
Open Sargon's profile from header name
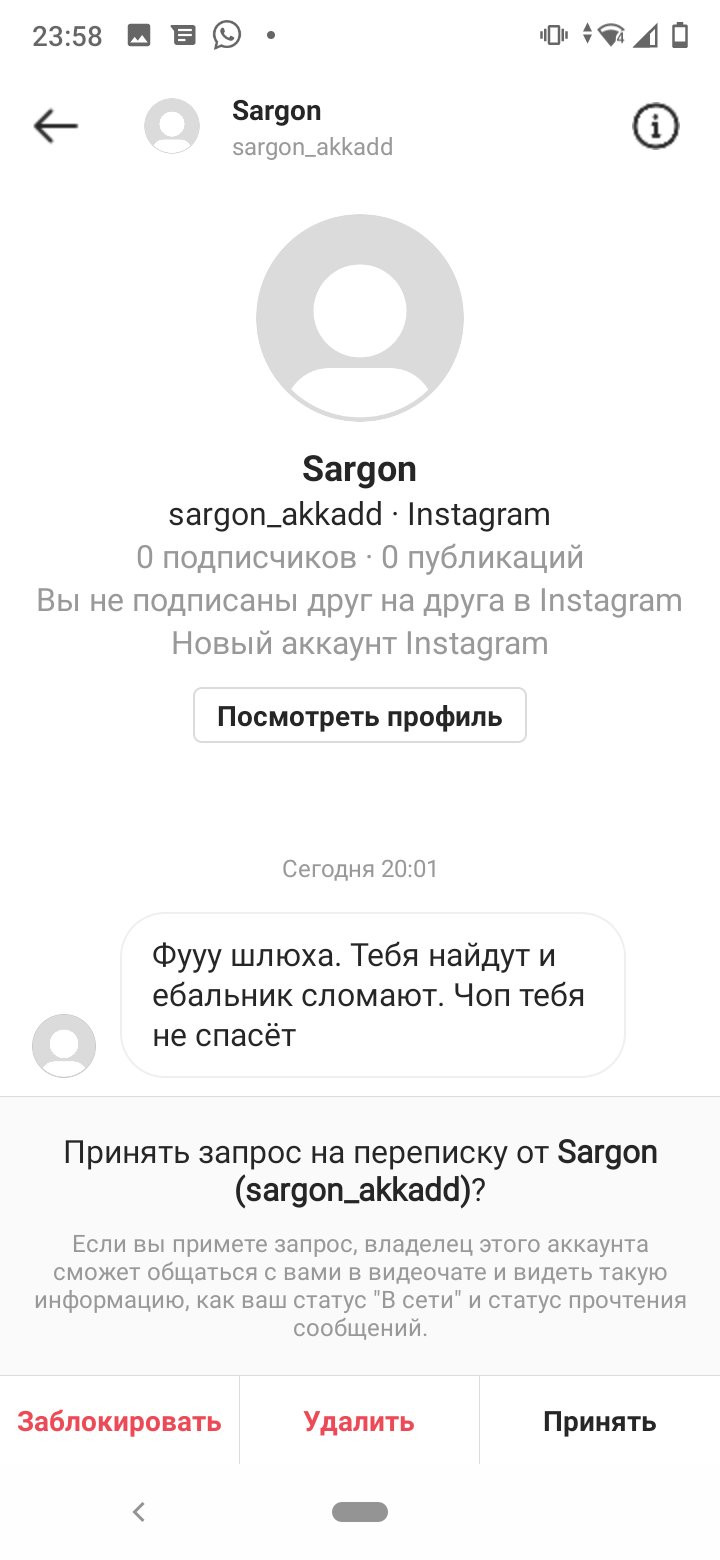point(277,111)
